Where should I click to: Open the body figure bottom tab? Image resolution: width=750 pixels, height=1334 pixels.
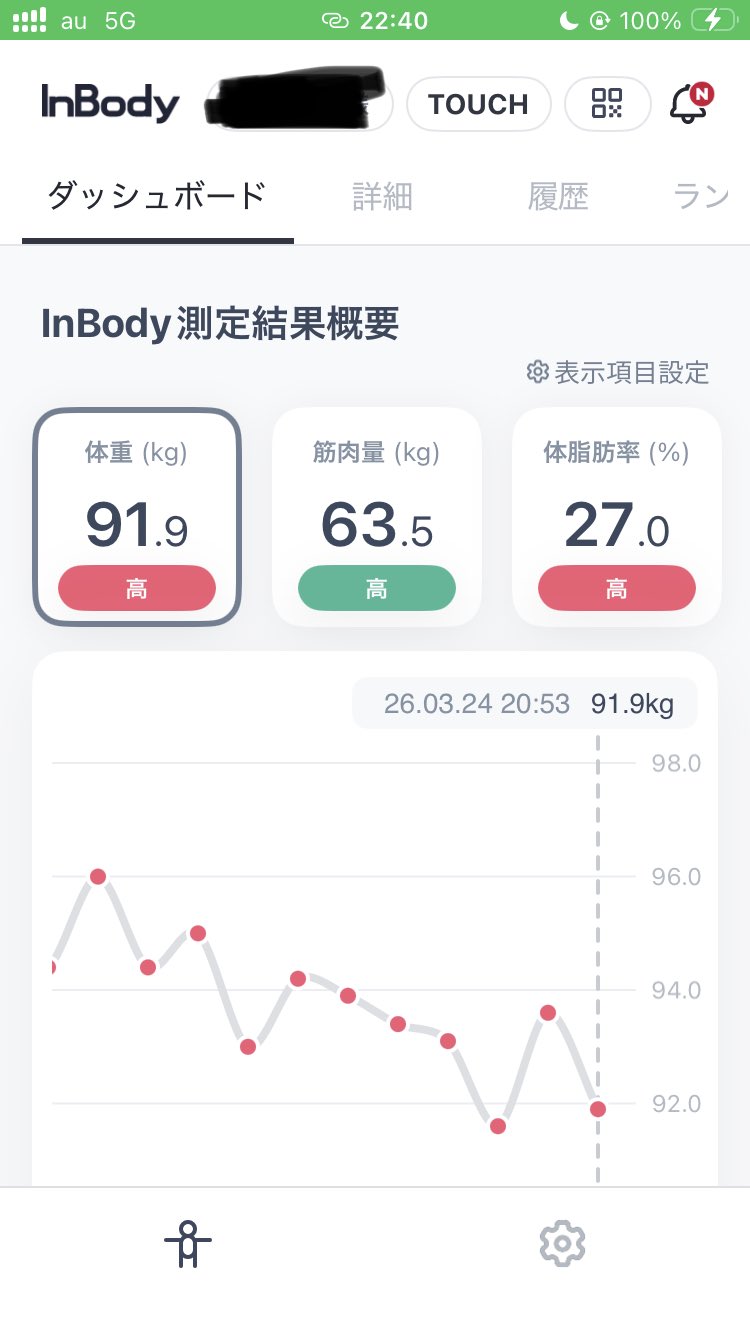[x=188, y=1244]
